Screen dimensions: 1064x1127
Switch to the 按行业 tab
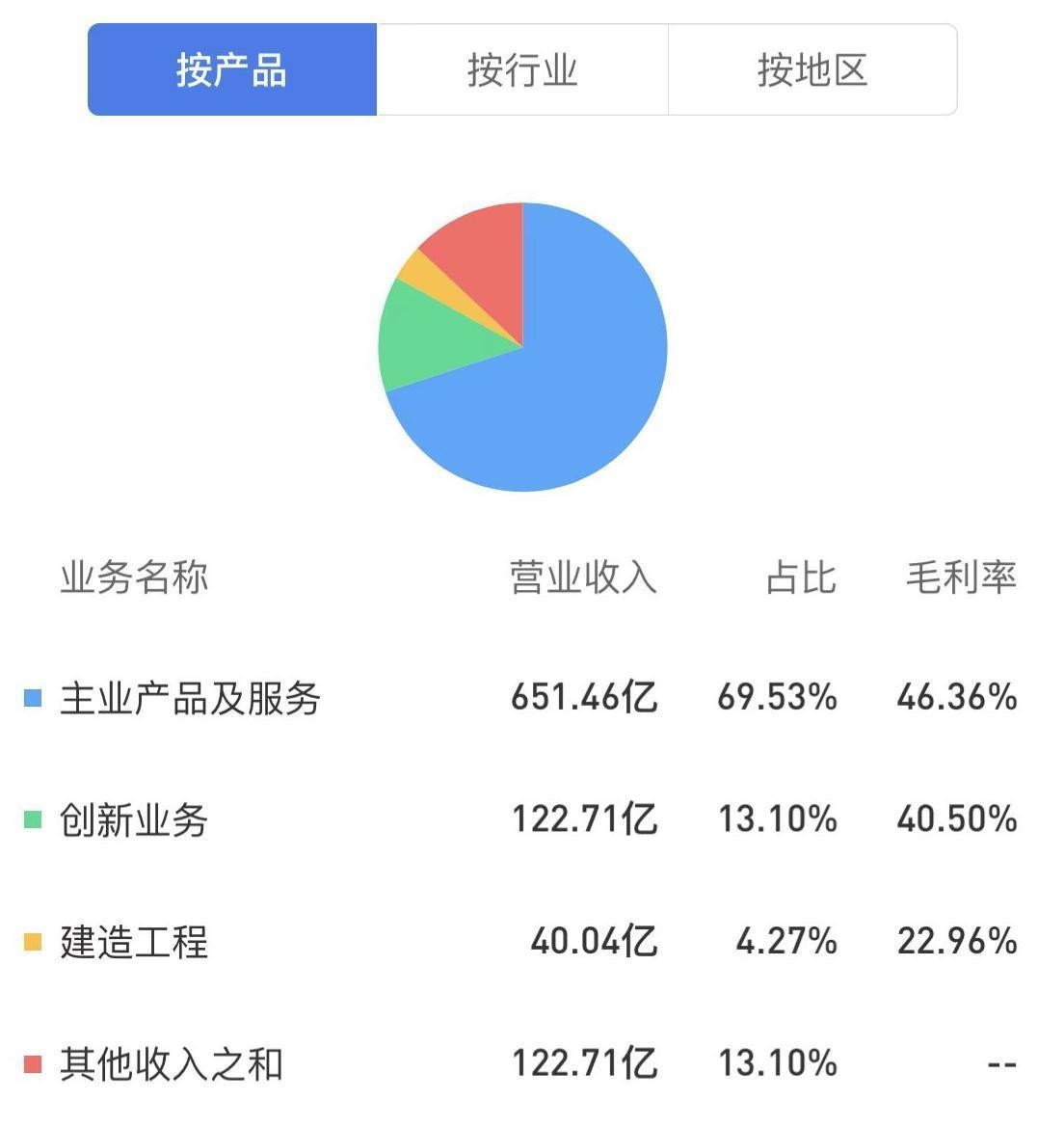522,70
